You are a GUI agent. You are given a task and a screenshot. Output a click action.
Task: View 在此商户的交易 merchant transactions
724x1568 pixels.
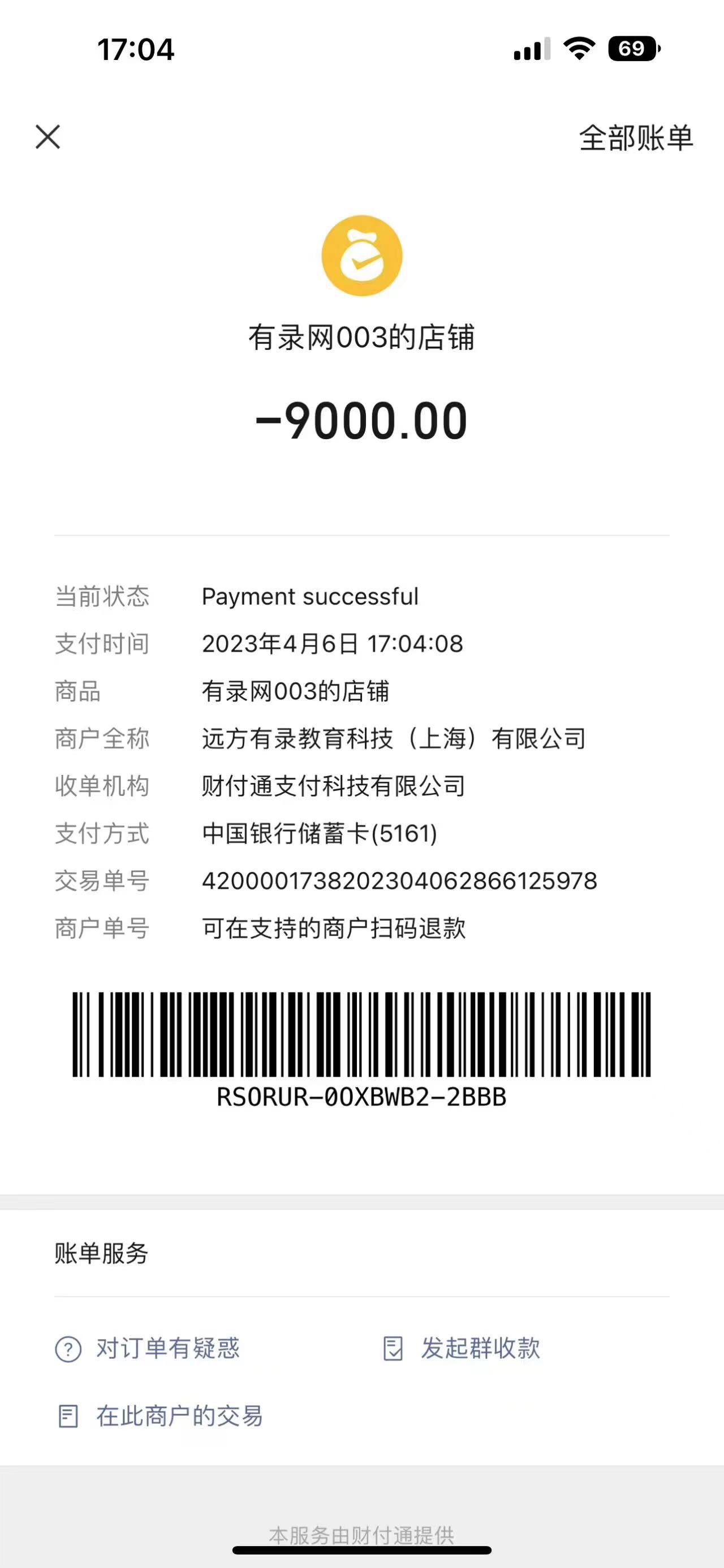tap(160, 1417)
